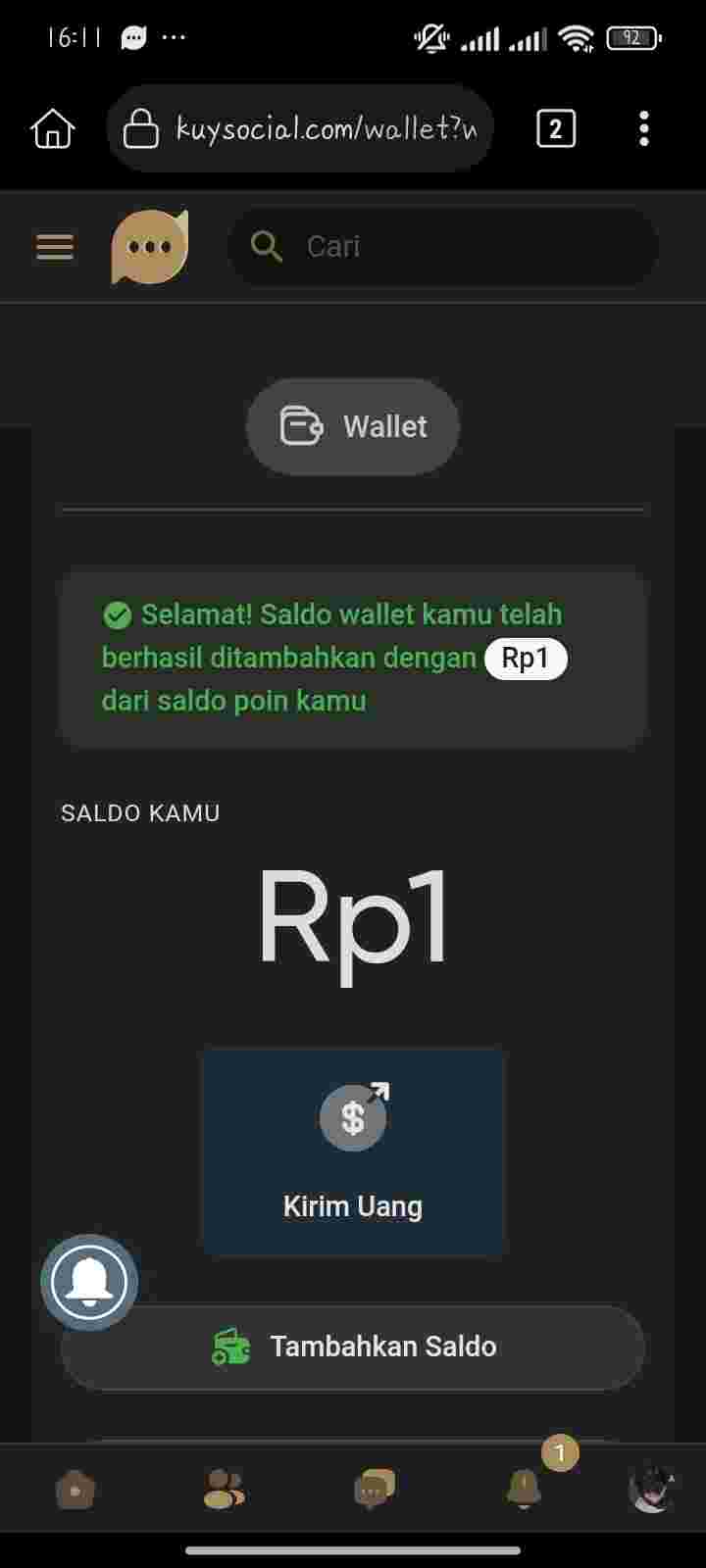Open notifications tab with badge 1

(x=524, y=1489)
